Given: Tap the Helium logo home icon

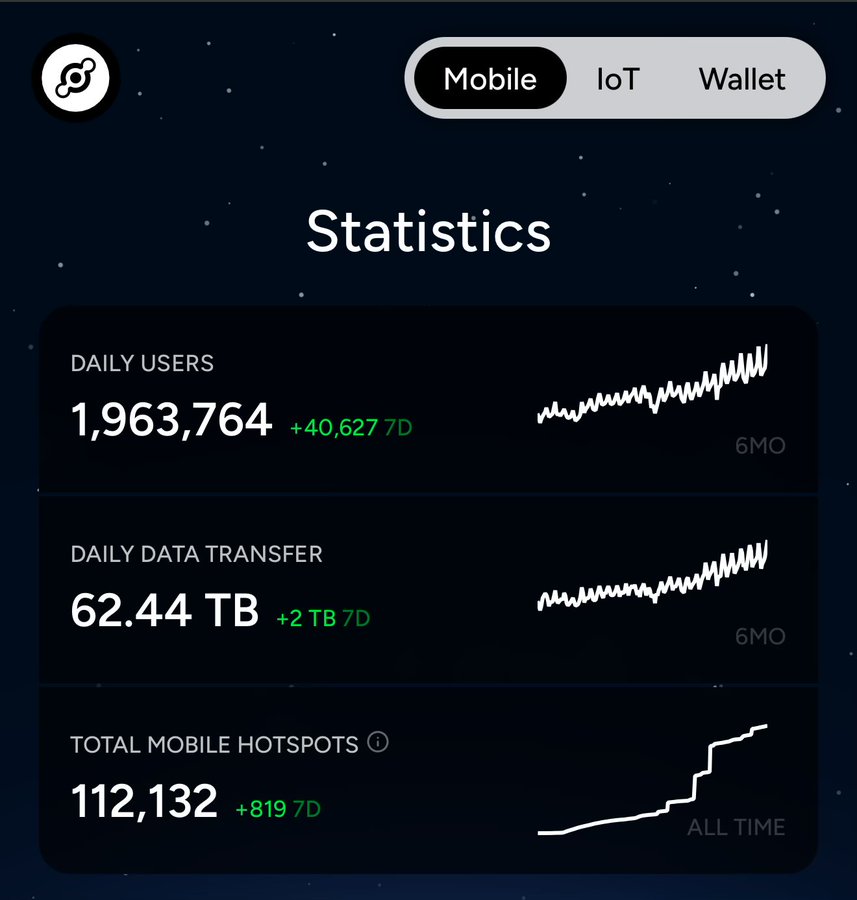Looking at the screenshot, I should click(76, 78).
